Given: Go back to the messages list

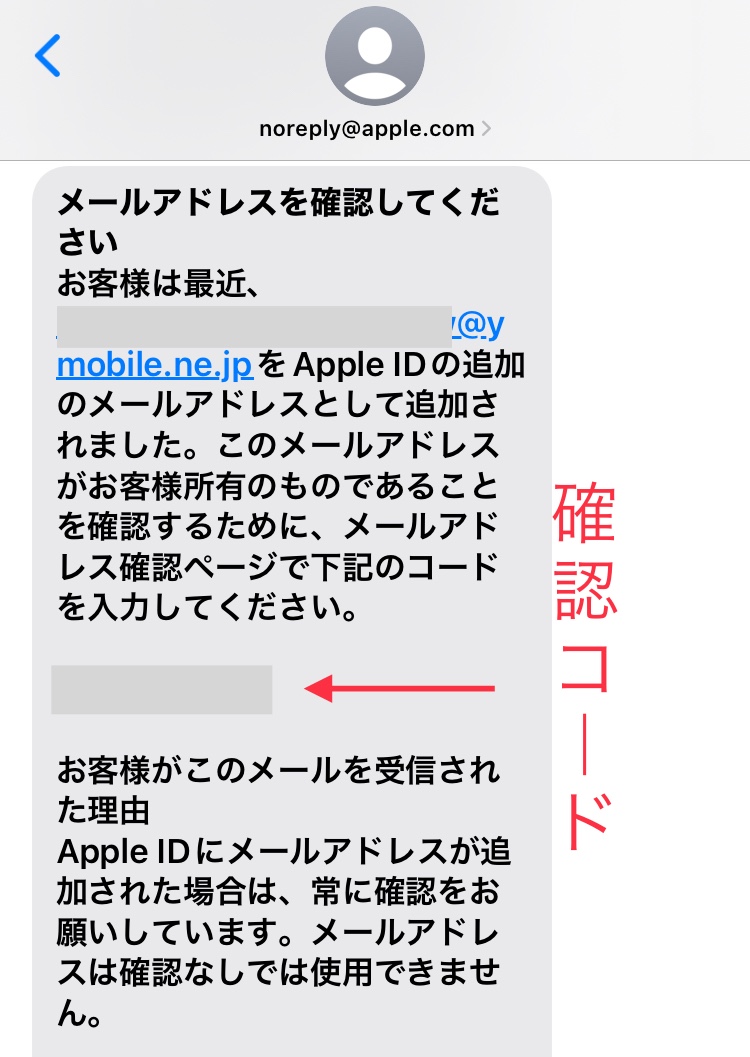Looking at the screenshot, I should point(47,56).
